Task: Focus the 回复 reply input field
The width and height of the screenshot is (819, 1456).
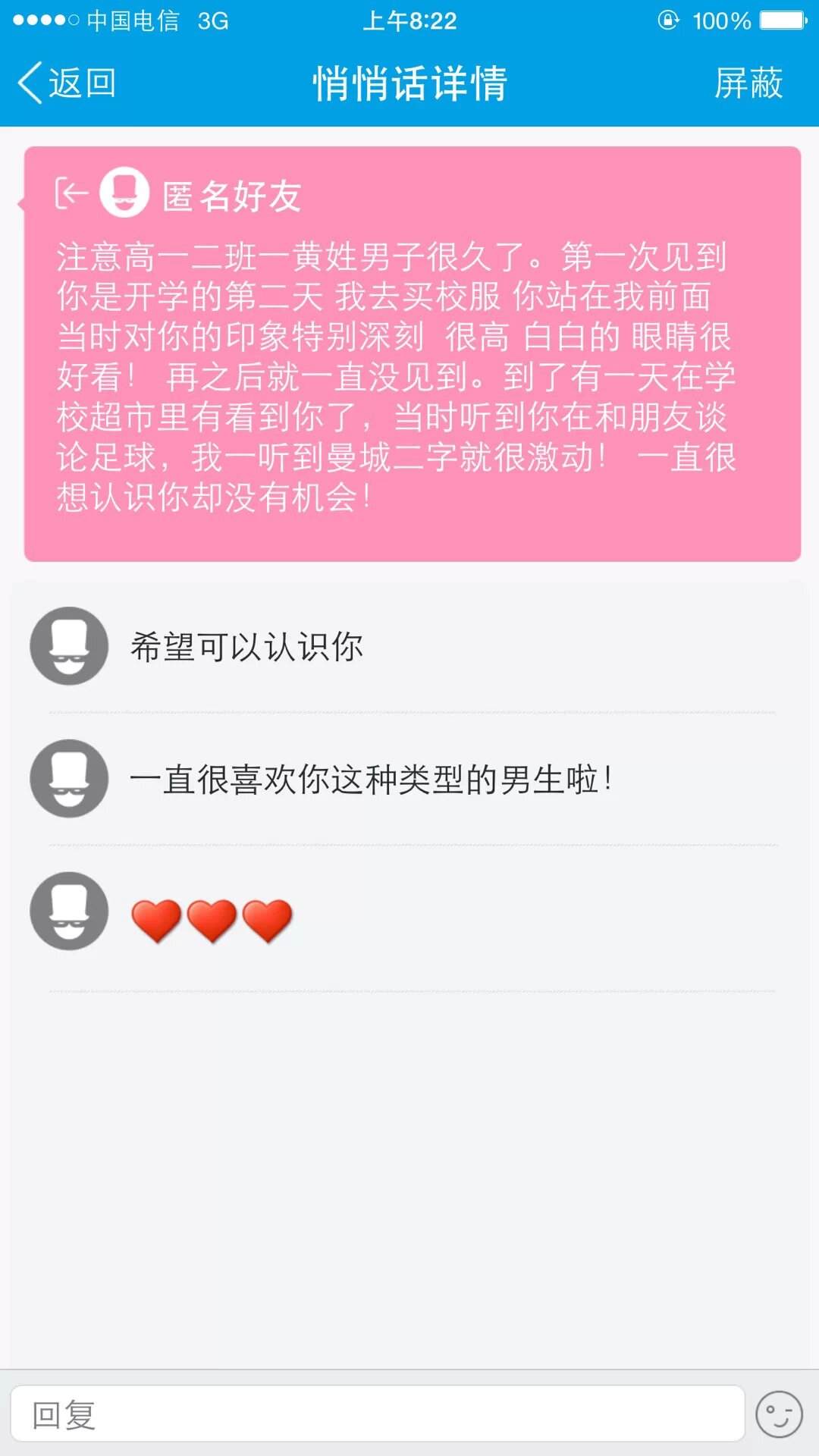Action: 377,1414
